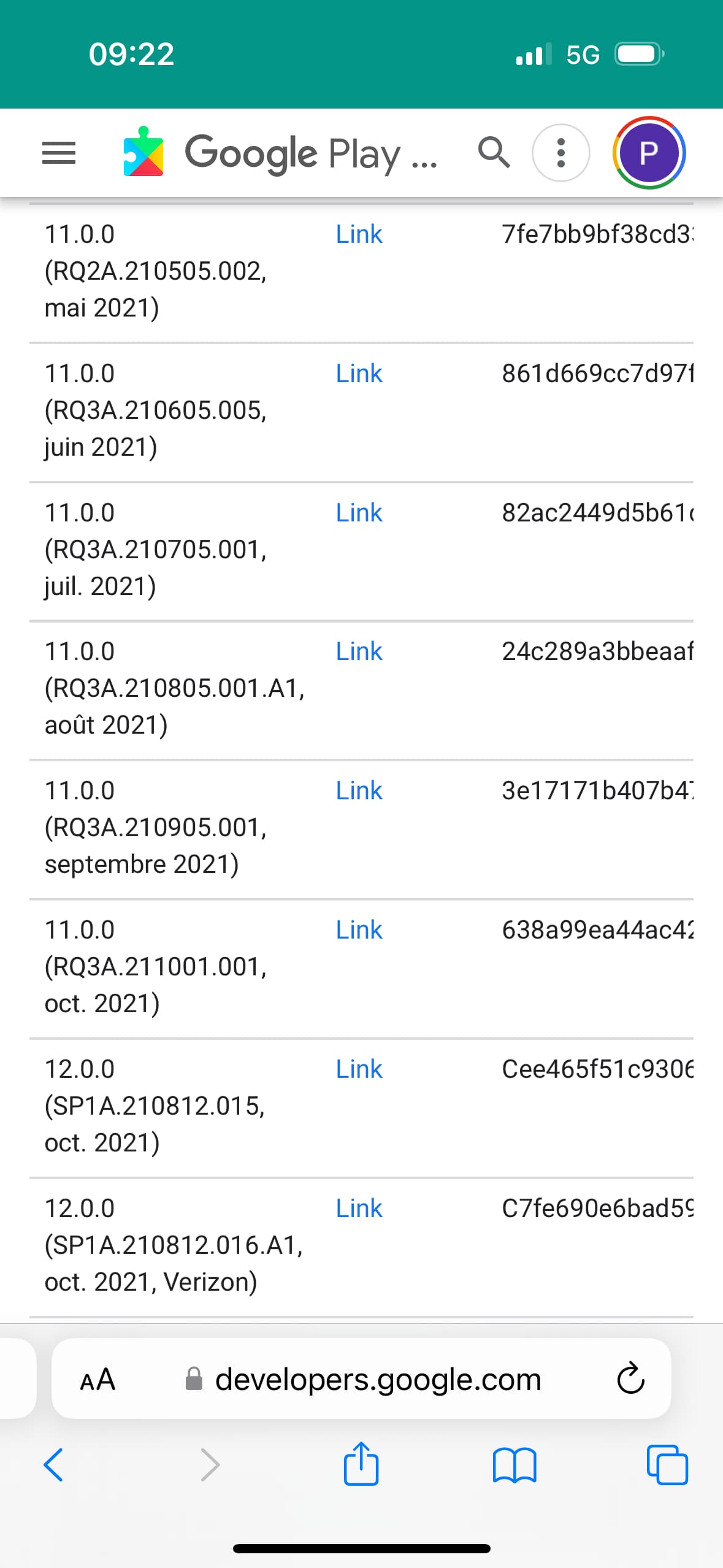Open Safari bookmarks

[514, 1466]
